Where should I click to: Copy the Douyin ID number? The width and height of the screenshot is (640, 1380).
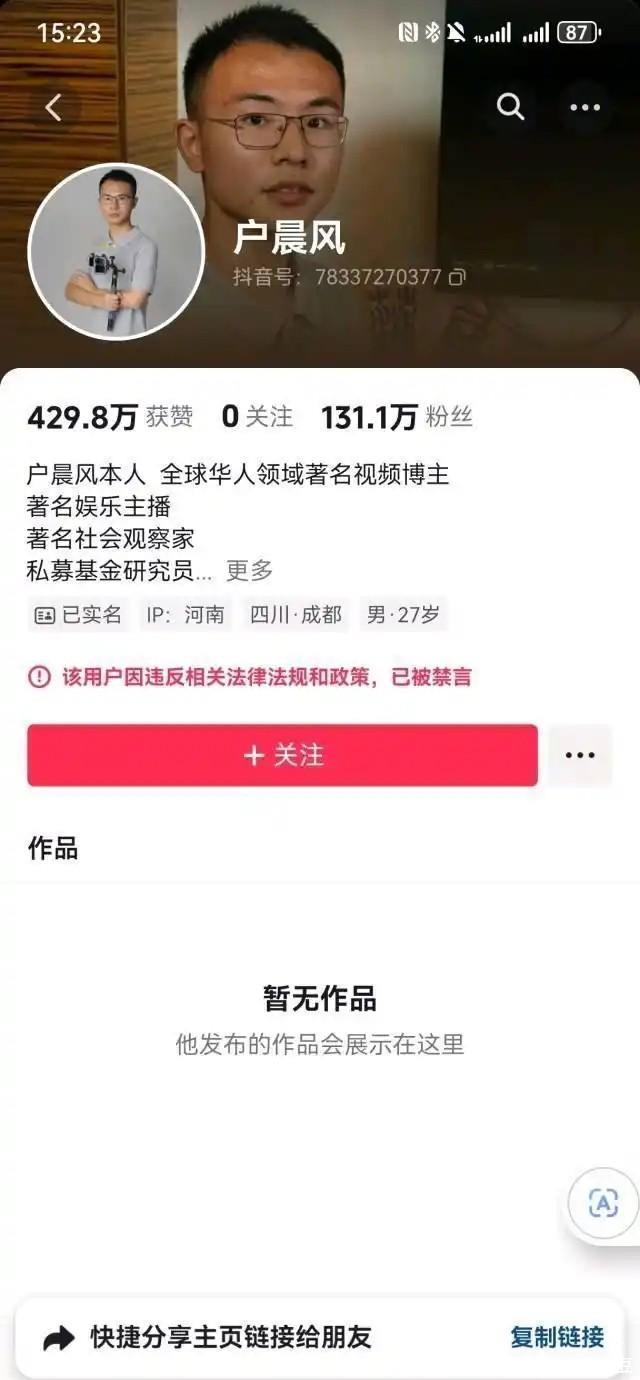(x=457, y=277)
